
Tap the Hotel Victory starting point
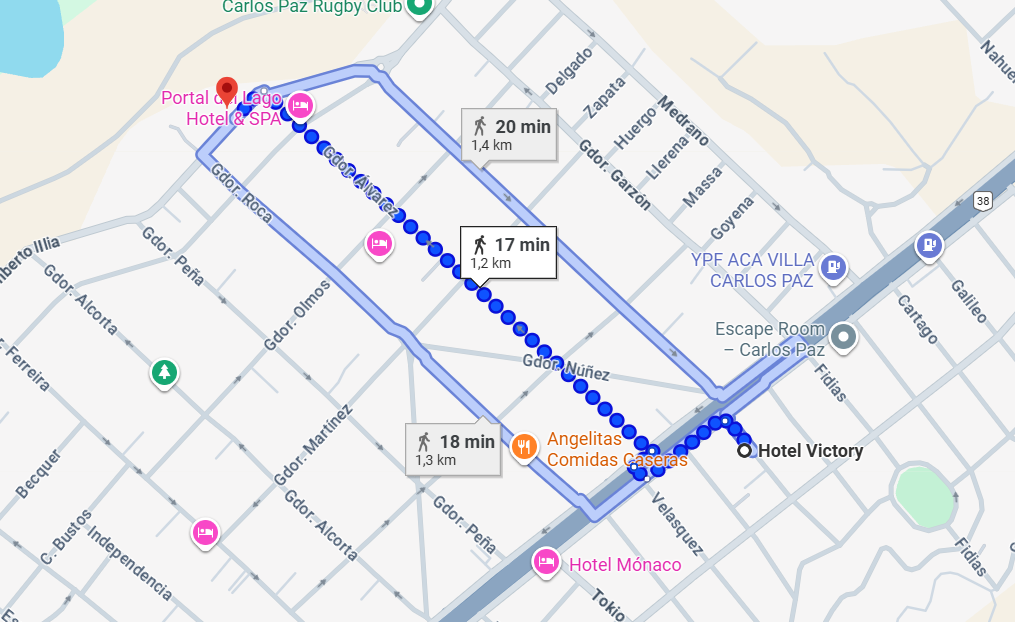click(x=745, y=451)
